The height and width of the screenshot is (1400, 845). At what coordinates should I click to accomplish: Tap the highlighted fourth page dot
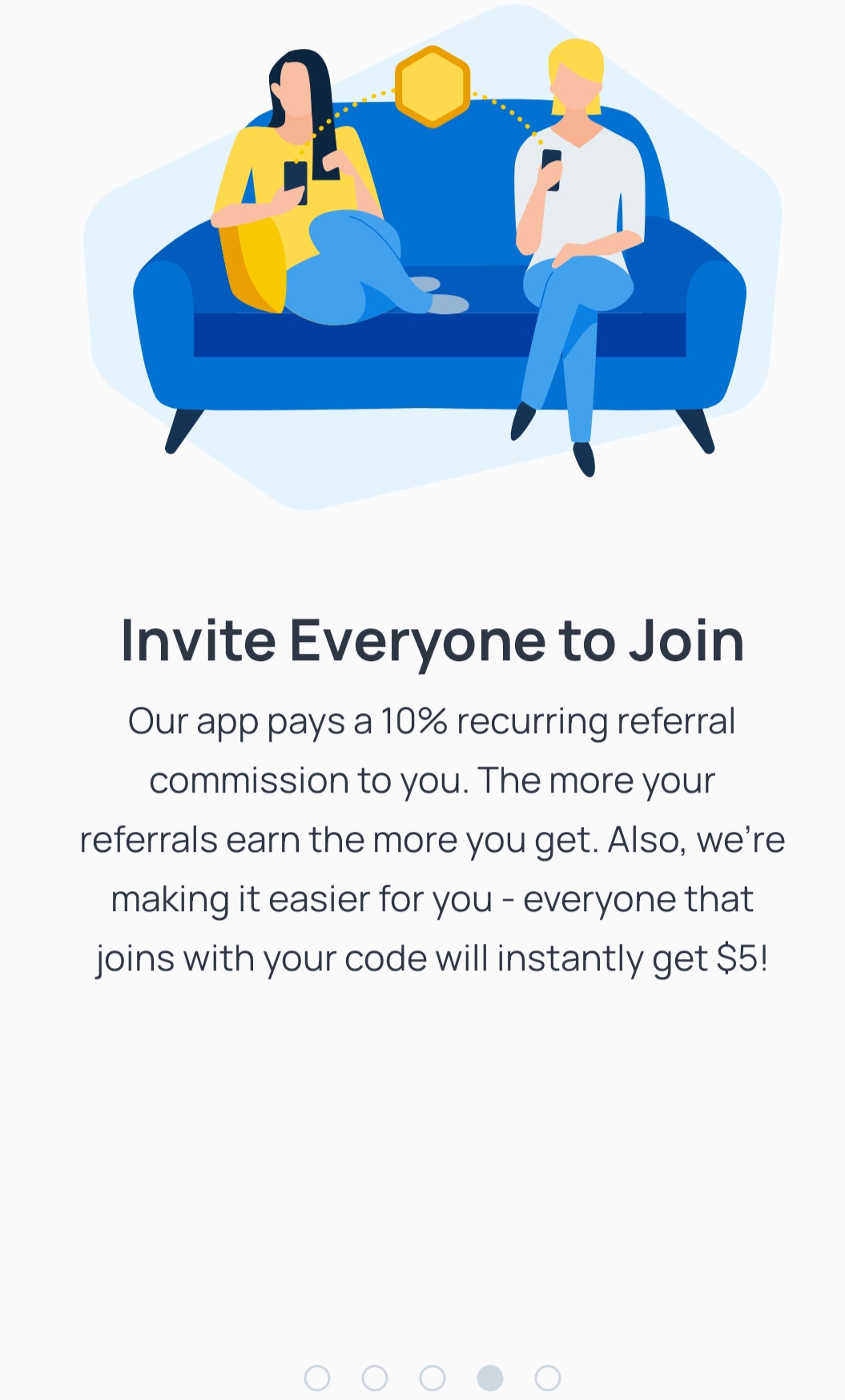point(490,1378)
